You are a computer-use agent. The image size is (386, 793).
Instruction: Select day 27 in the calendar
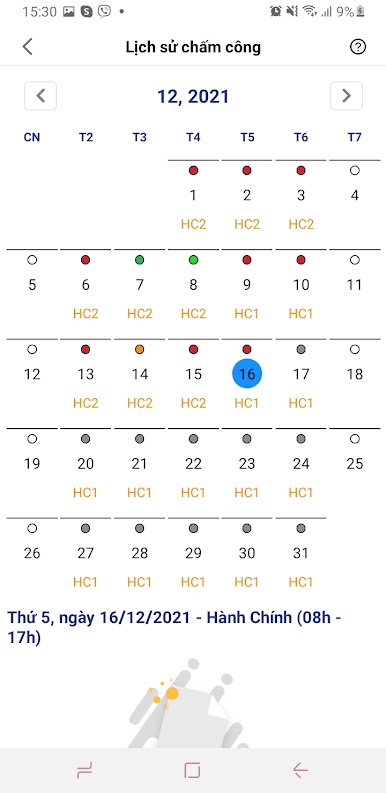click(85, 554)
